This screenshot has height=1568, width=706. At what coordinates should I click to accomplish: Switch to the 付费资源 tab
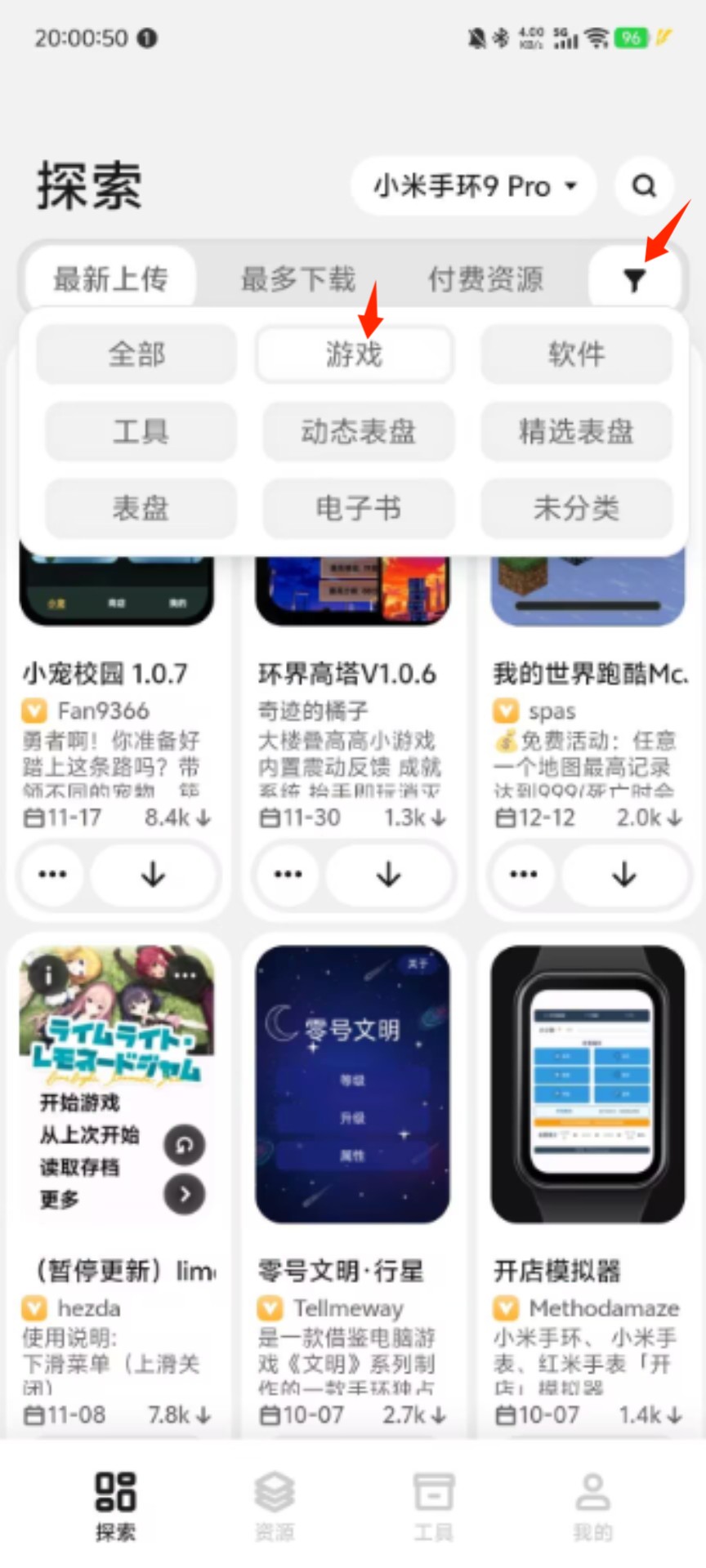pos(485,280)
